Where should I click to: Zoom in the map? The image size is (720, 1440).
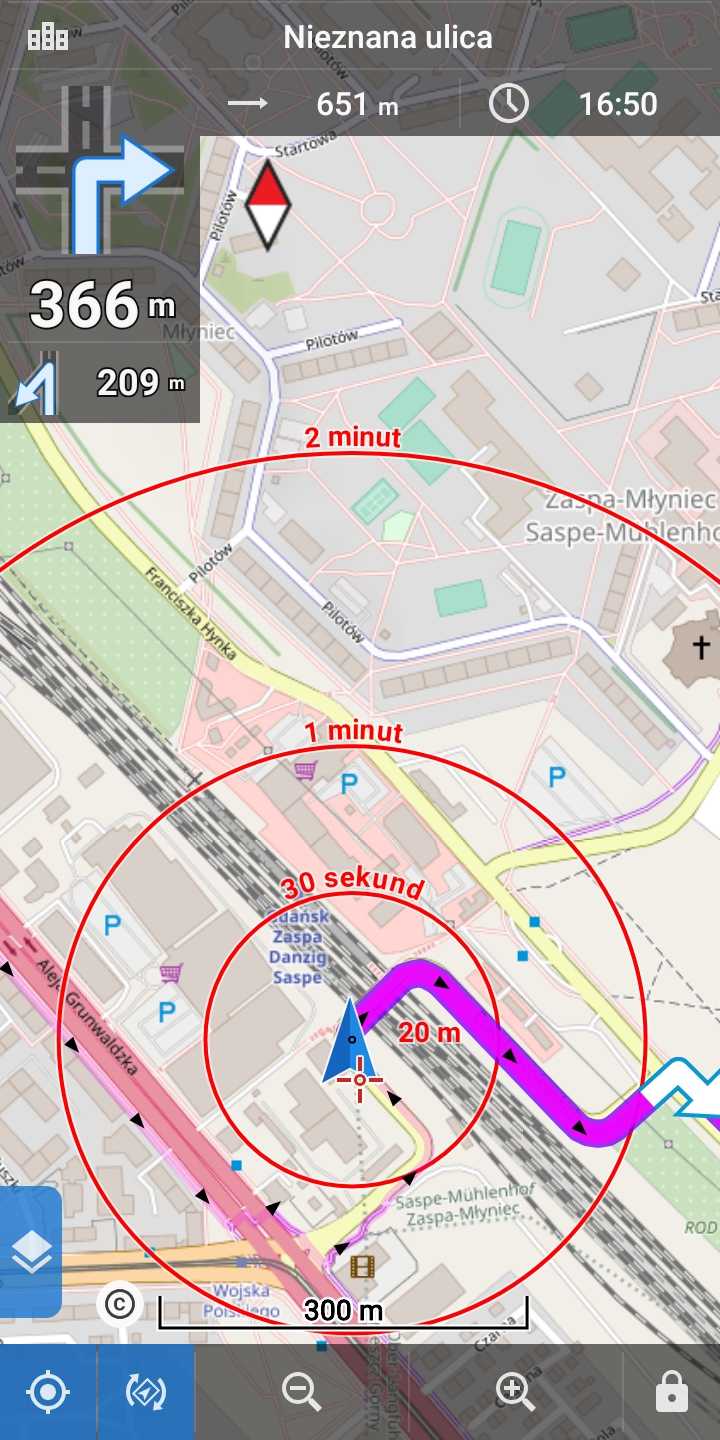coord(515,1392)
